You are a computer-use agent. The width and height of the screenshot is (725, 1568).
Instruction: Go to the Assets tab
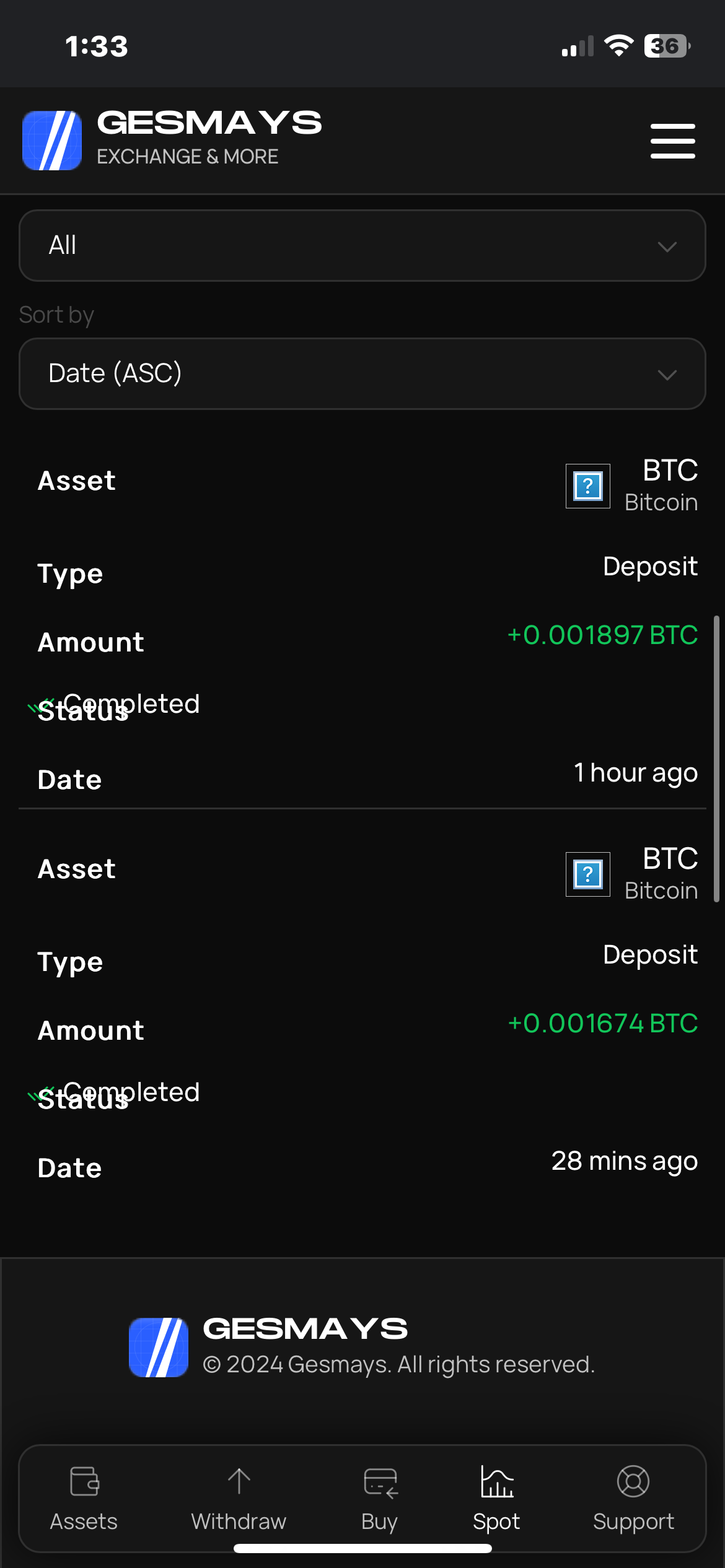84,1499
